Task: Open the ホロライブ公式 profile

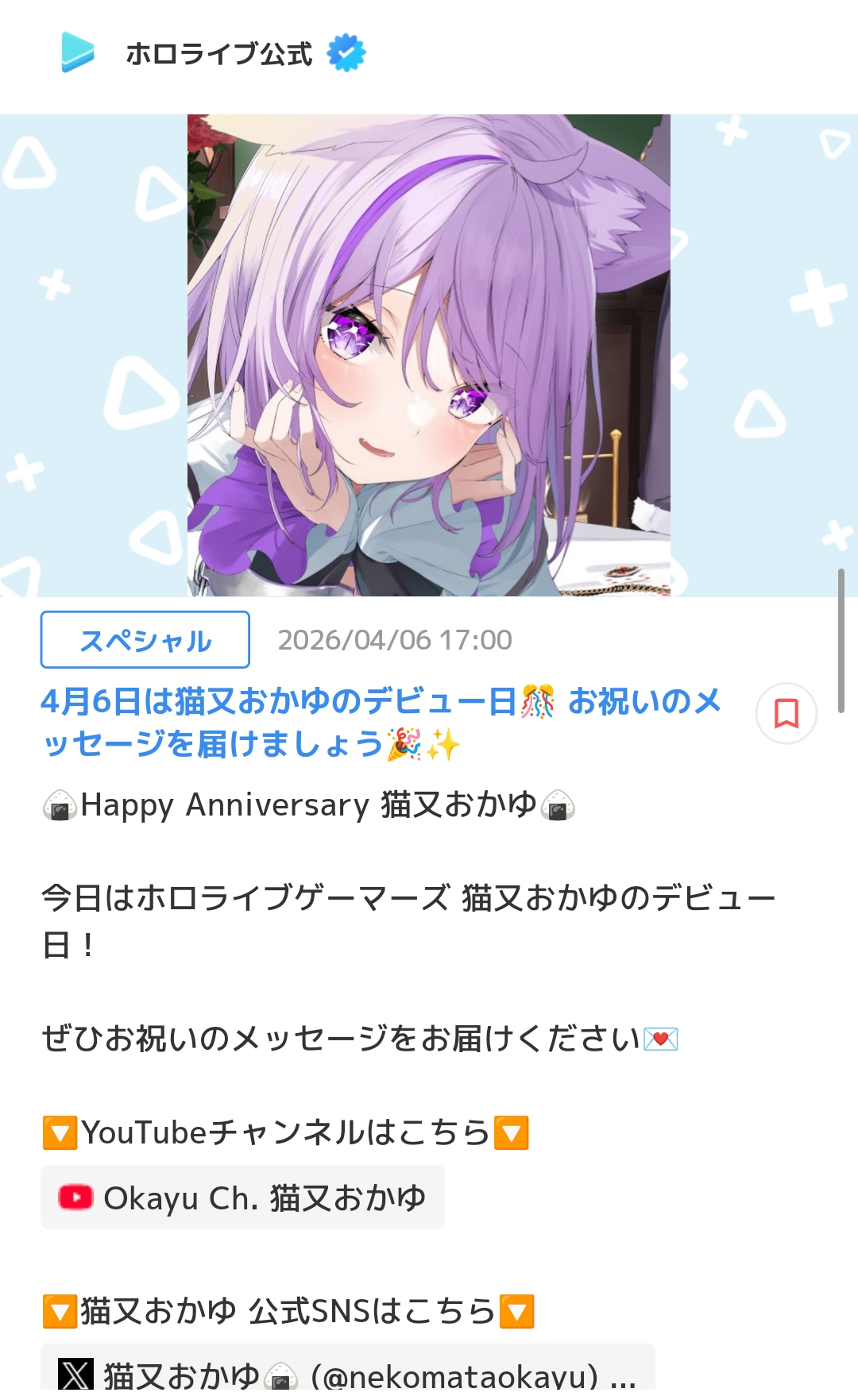Action: point(218,53)
